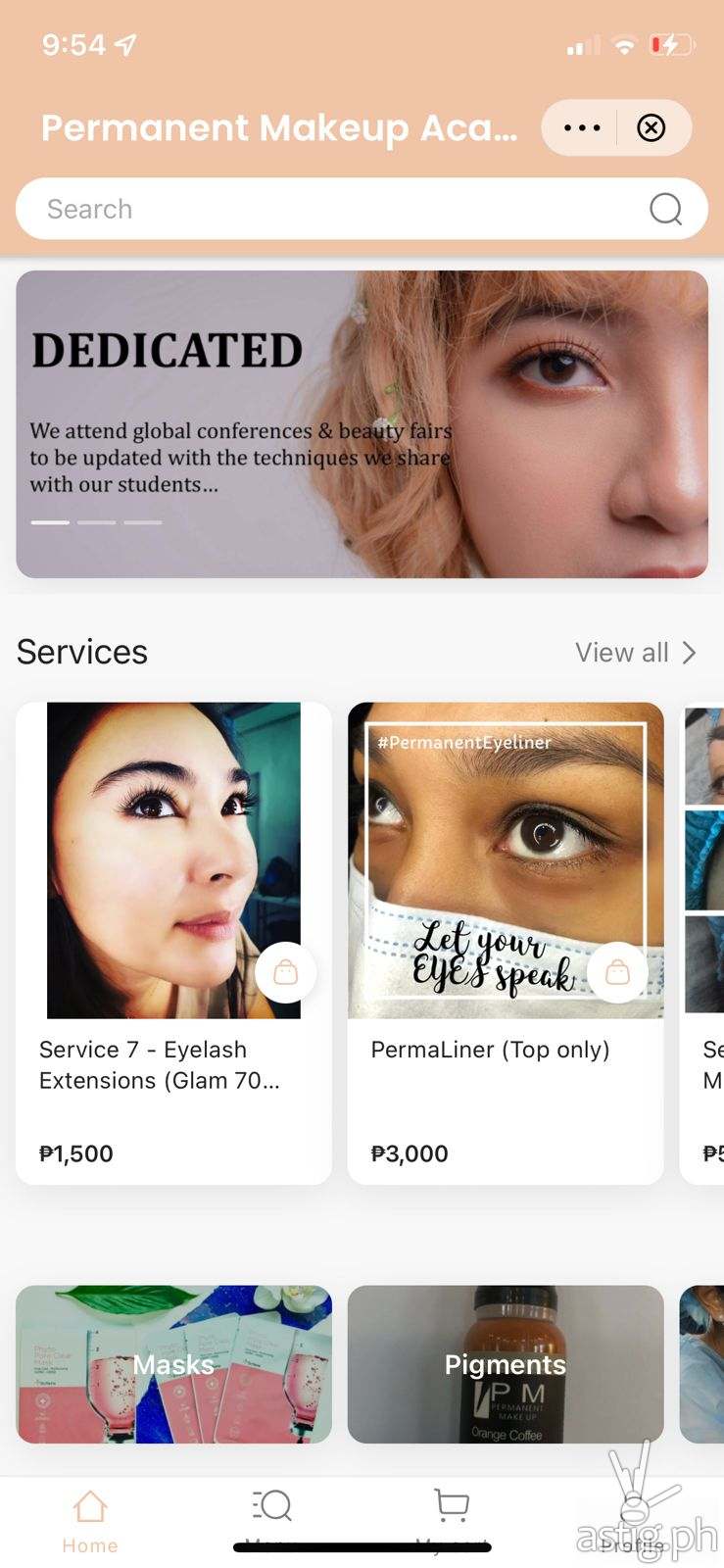Browse the Pigments category

click(505, 1364)
